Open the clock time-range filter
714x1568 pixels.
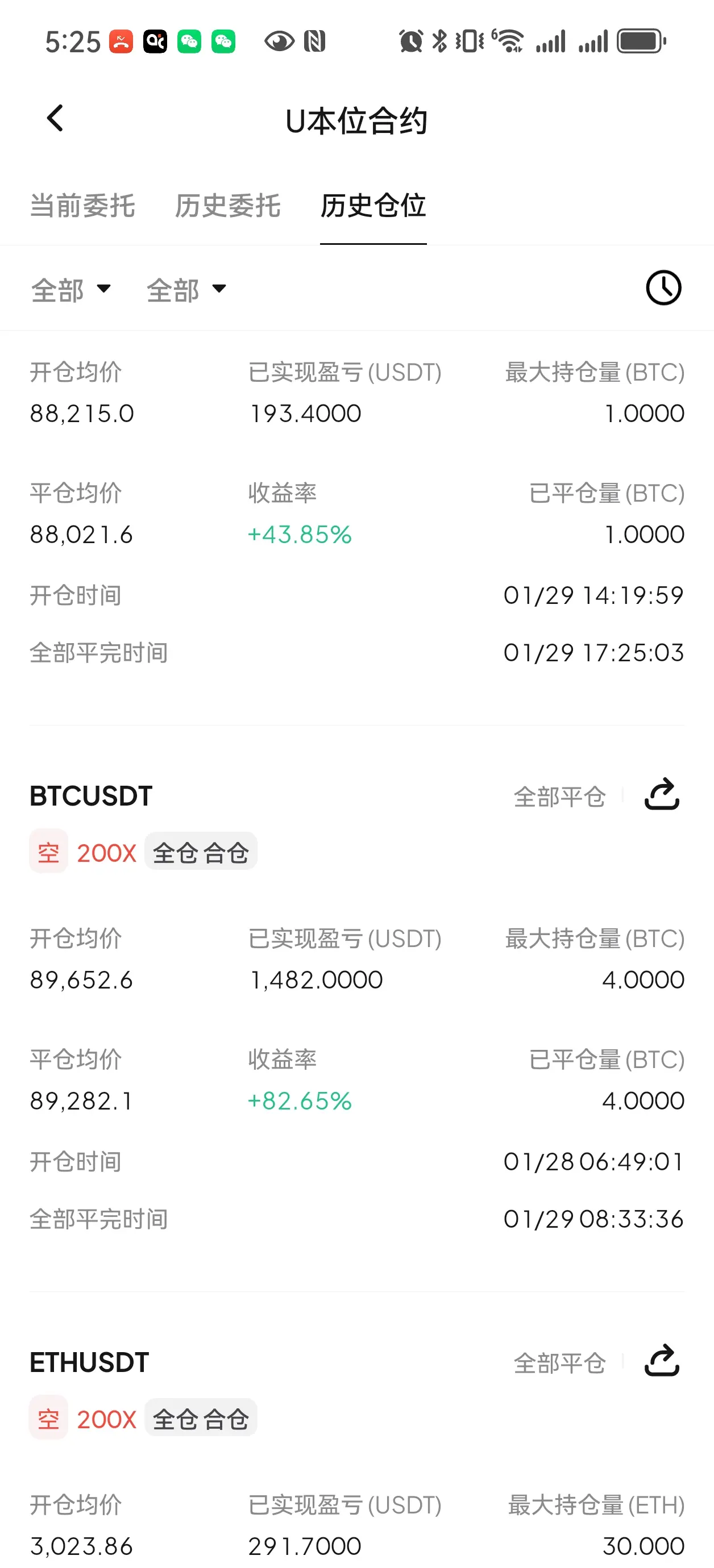point(663,288)
